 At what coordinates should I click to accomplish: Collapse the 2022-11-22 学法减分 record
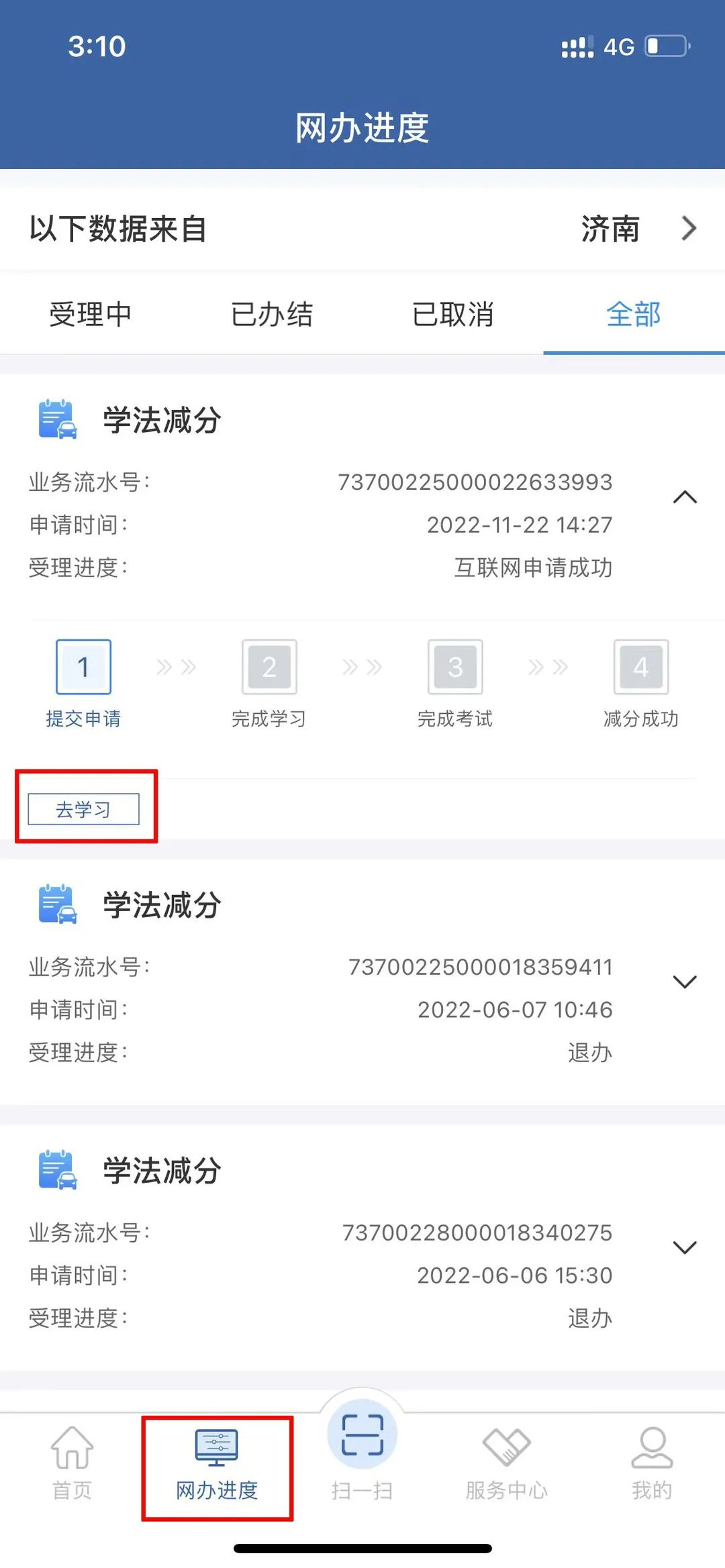(685, 497)
